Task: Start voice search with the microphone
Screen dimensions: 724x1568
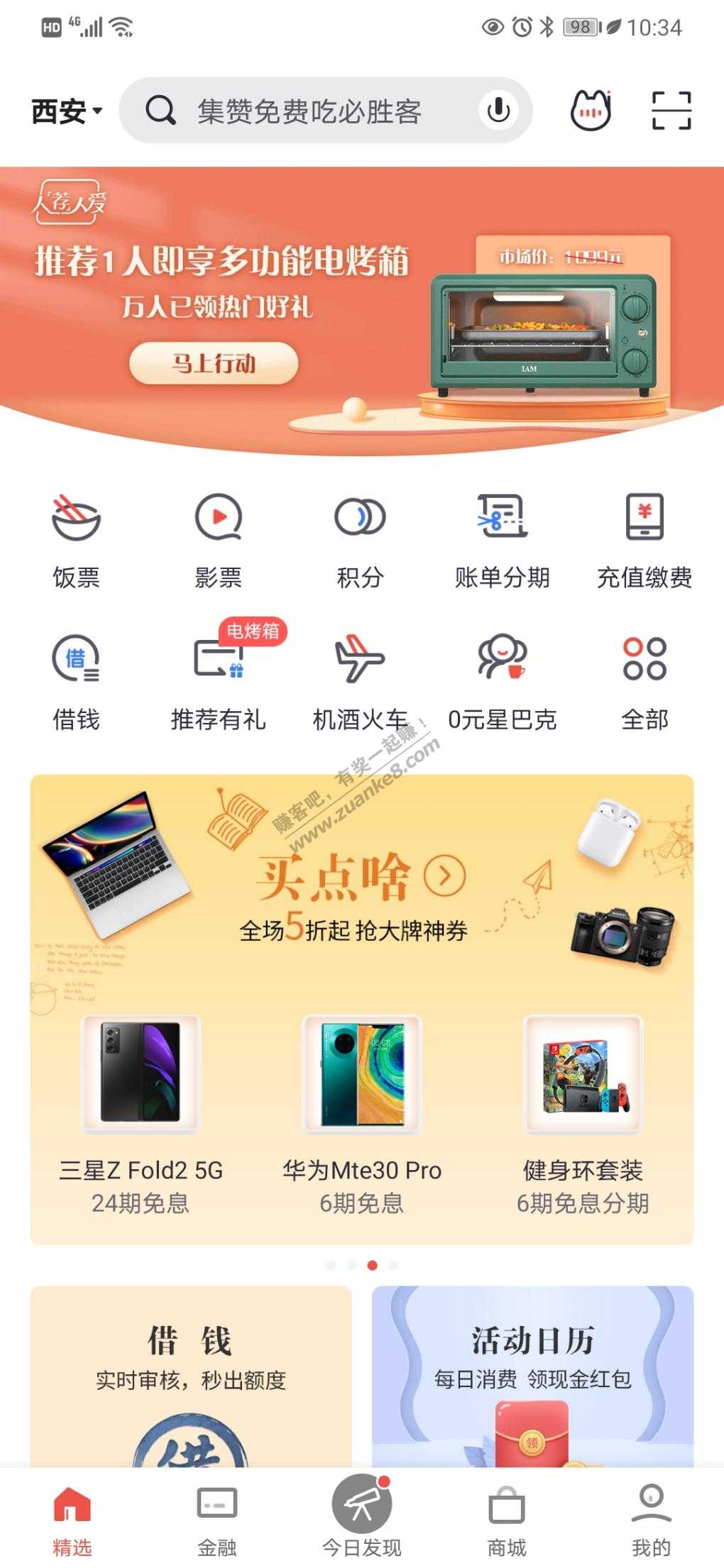Action: coord(498,111)
